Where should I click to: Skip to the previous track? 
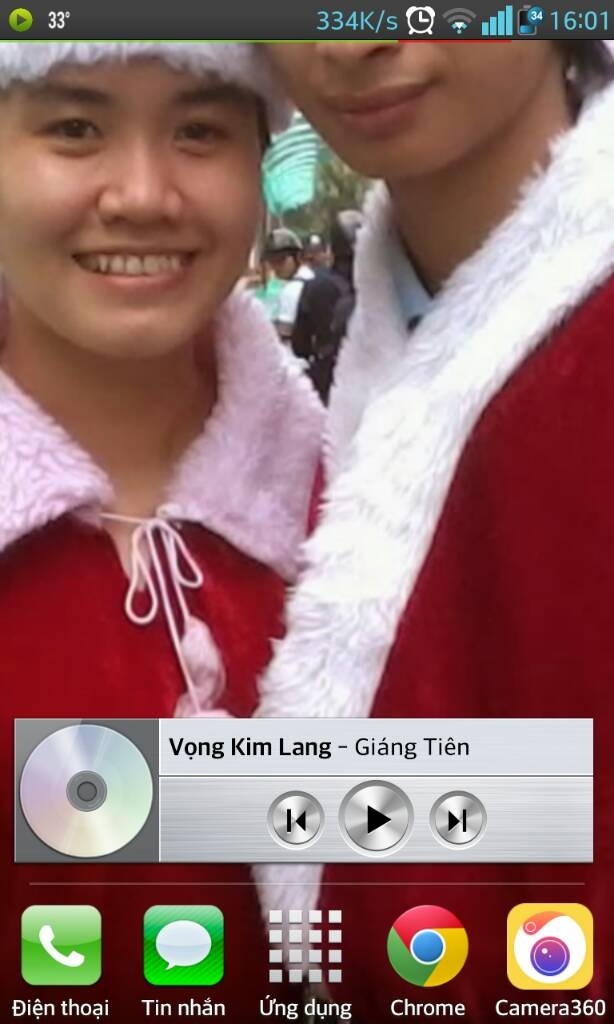point(296,820)
